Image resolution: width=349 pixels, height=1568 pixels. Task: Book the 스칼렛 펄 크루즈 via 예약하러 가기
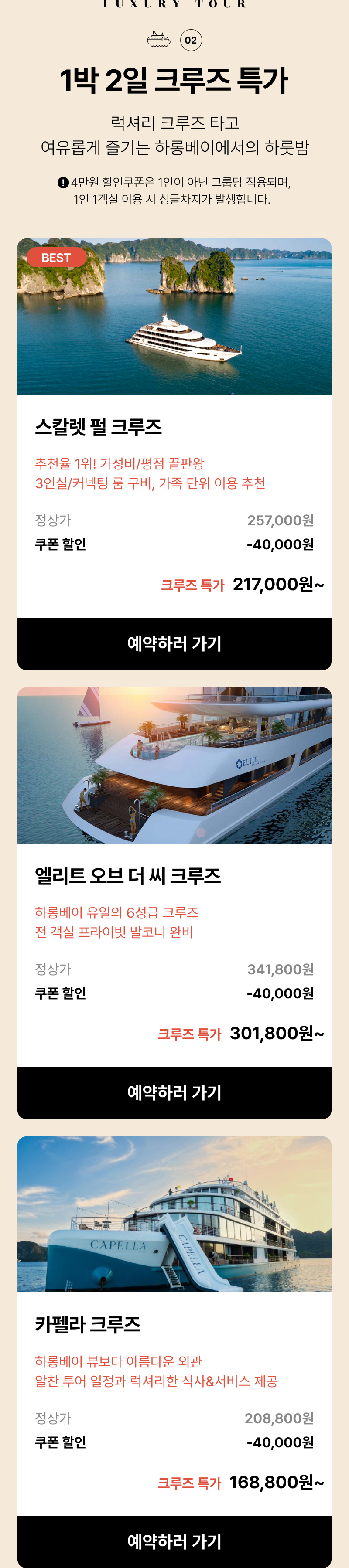[174, 643]
